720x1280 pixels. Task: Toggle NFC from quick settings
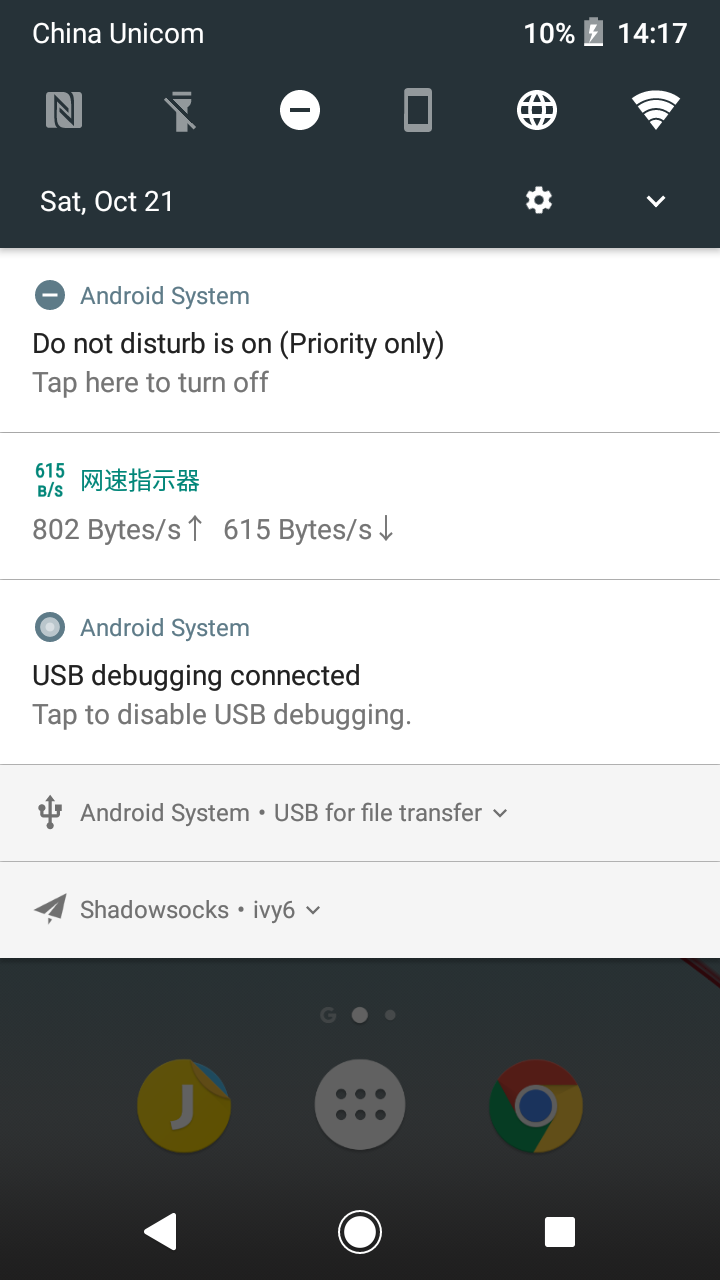[64, 111]
